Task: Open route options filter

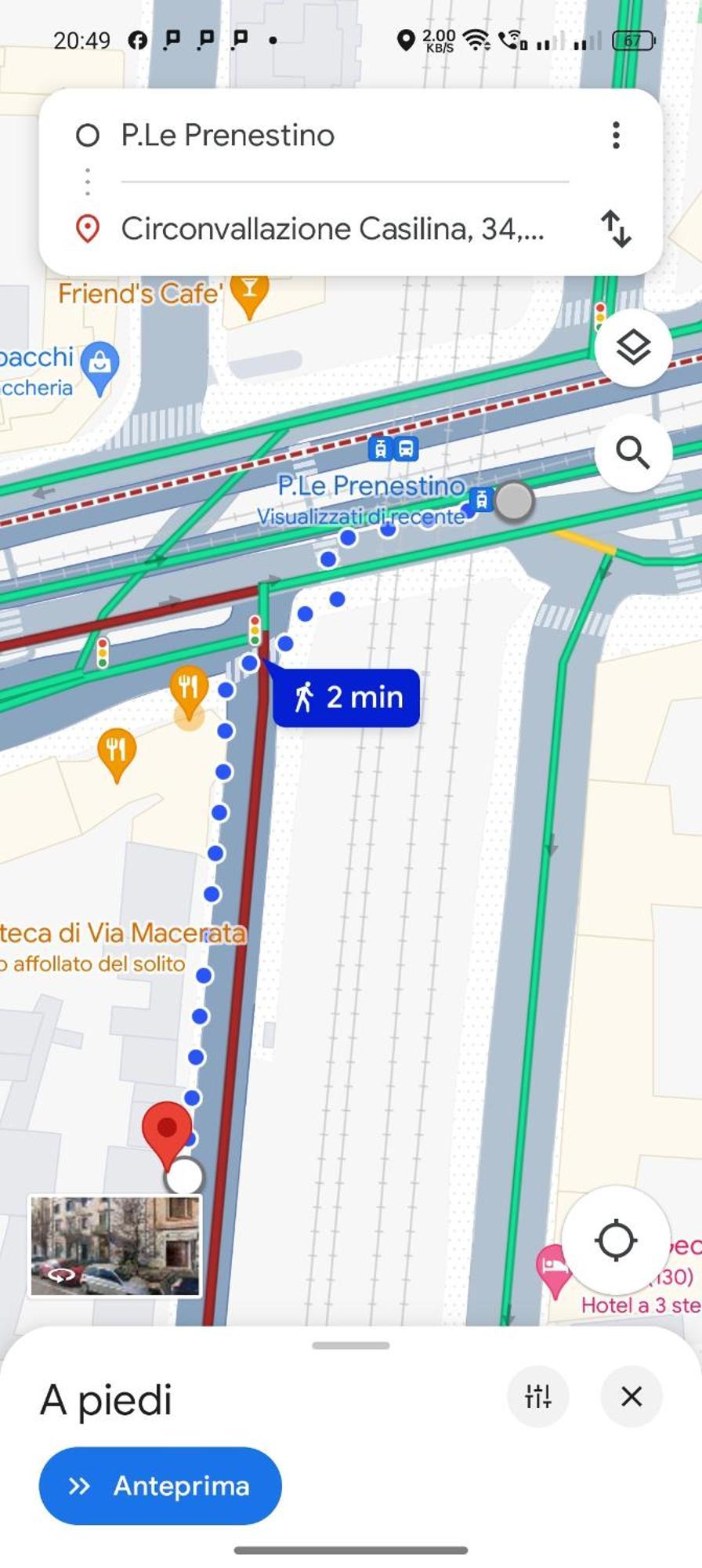Action: pos(538,1396)
